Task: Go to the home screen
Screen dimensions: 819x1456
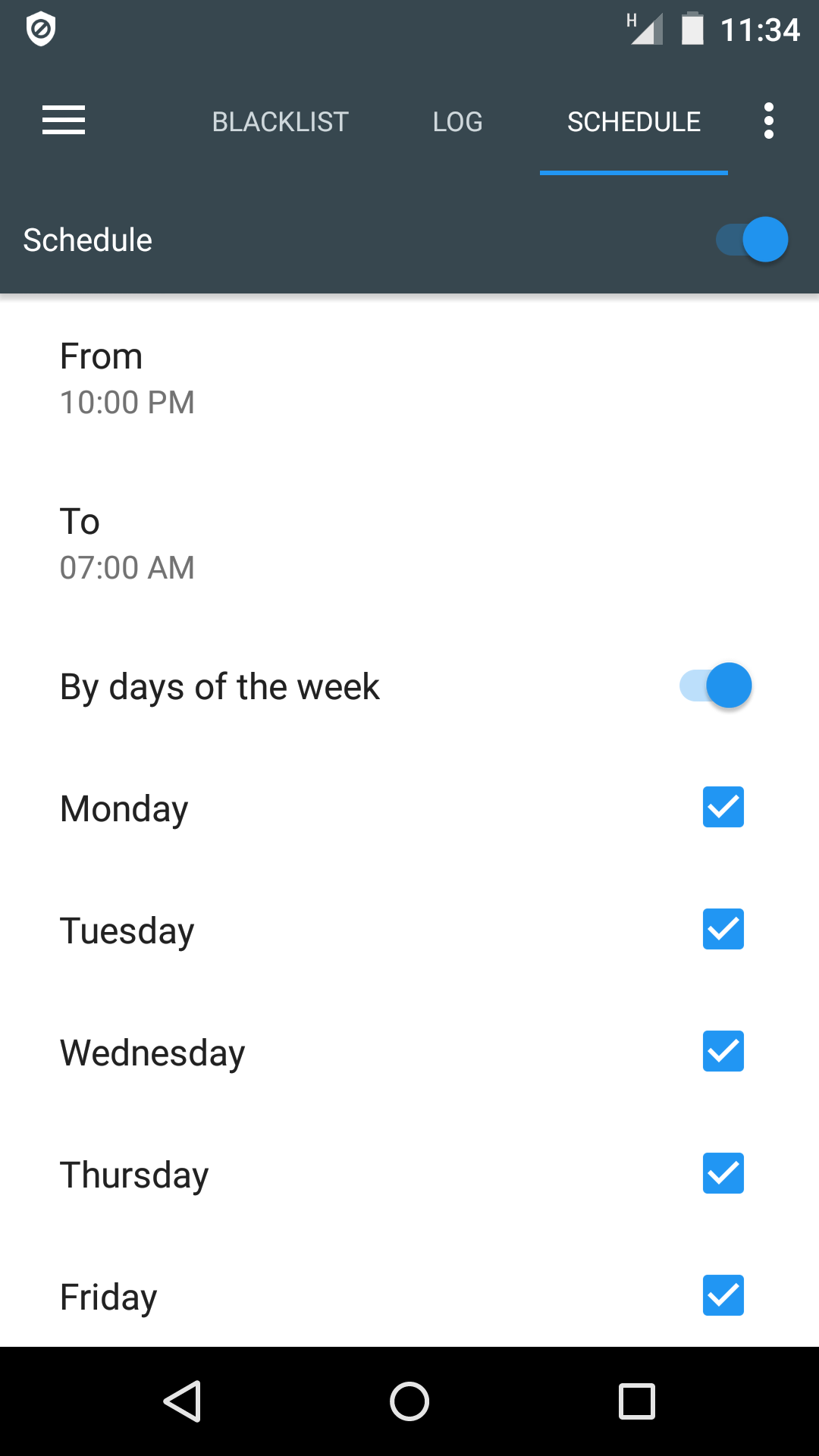Action: point(409,1401)
